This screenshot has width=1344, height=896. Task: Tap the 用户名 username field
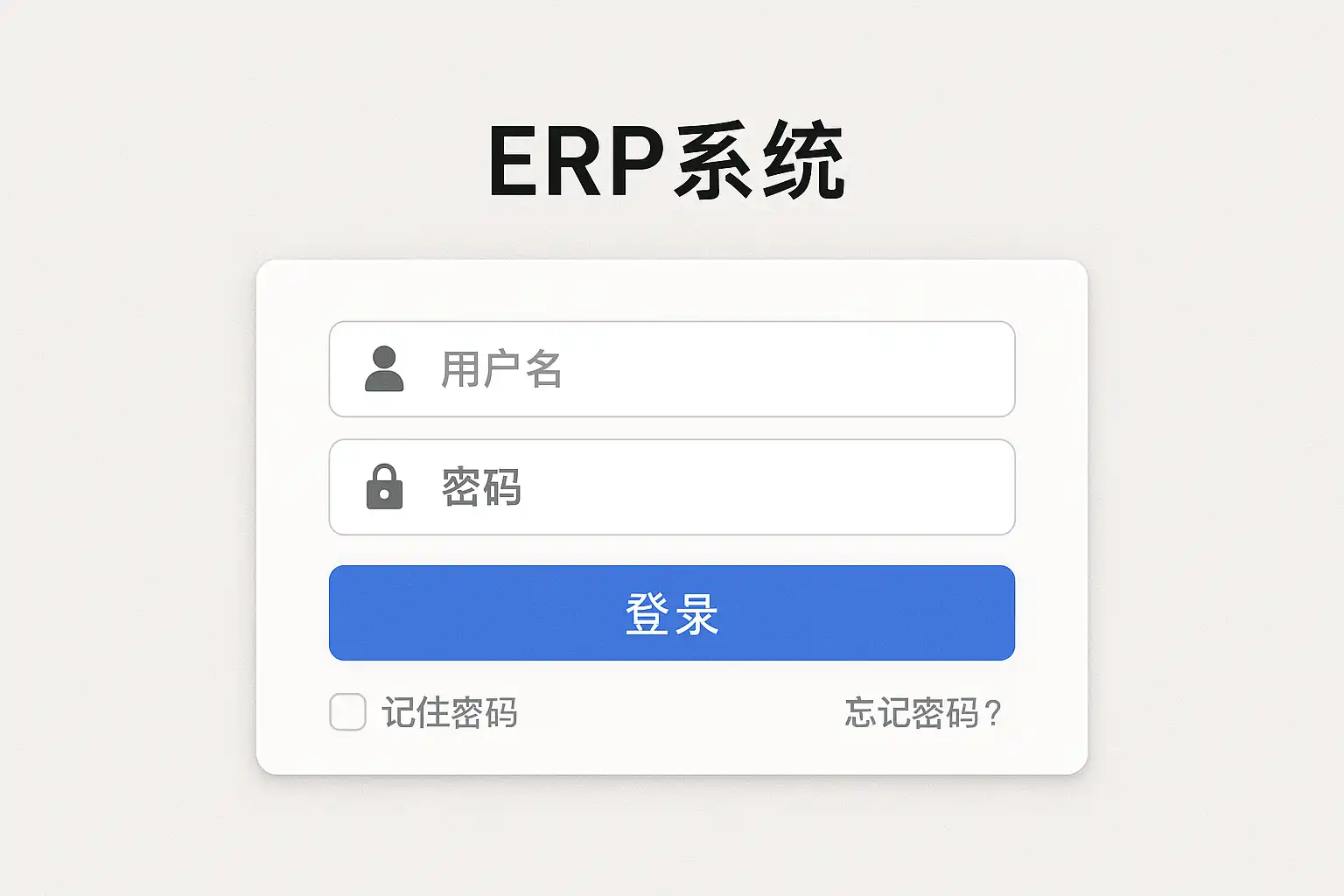click(x=671, y=369)
